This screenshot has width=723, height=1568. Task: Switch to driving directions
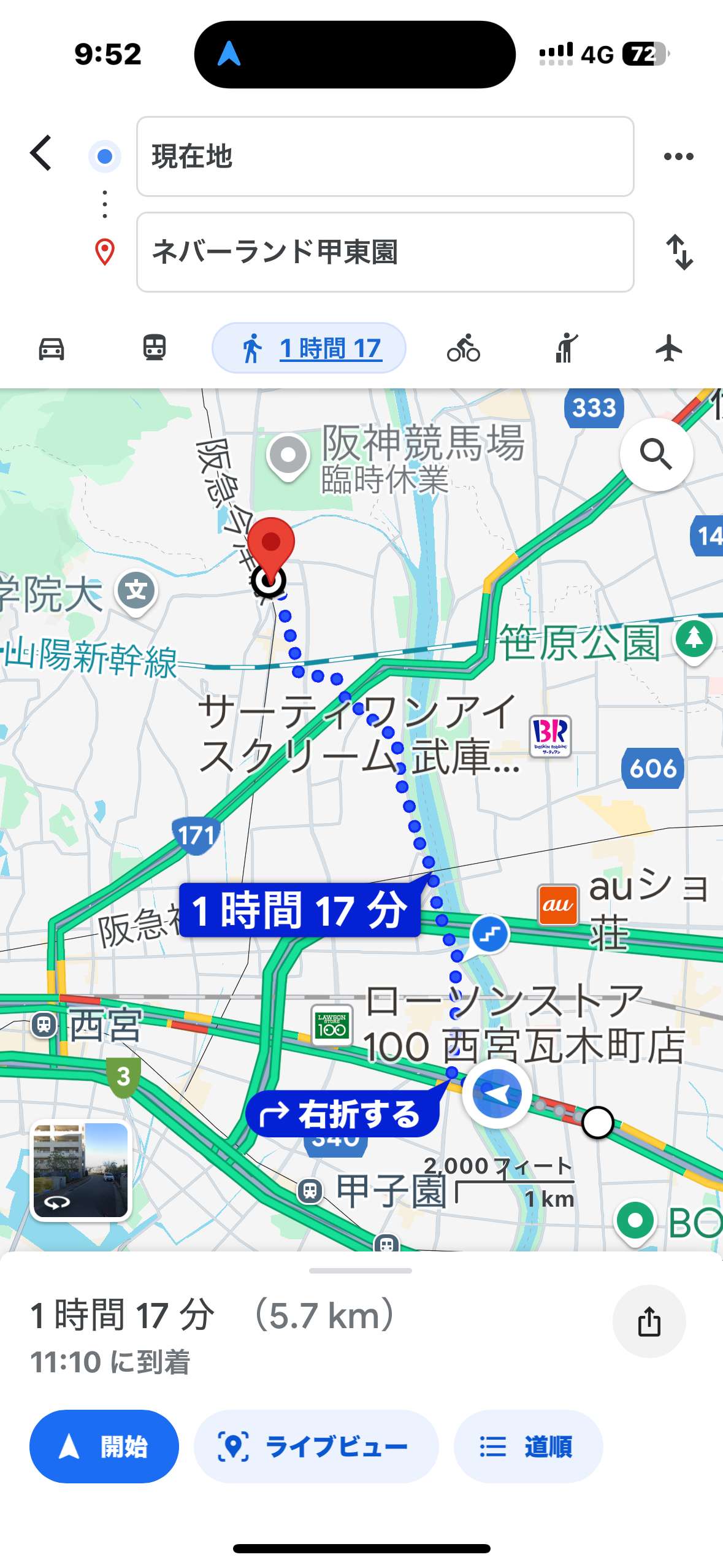[x=52, y=348]
